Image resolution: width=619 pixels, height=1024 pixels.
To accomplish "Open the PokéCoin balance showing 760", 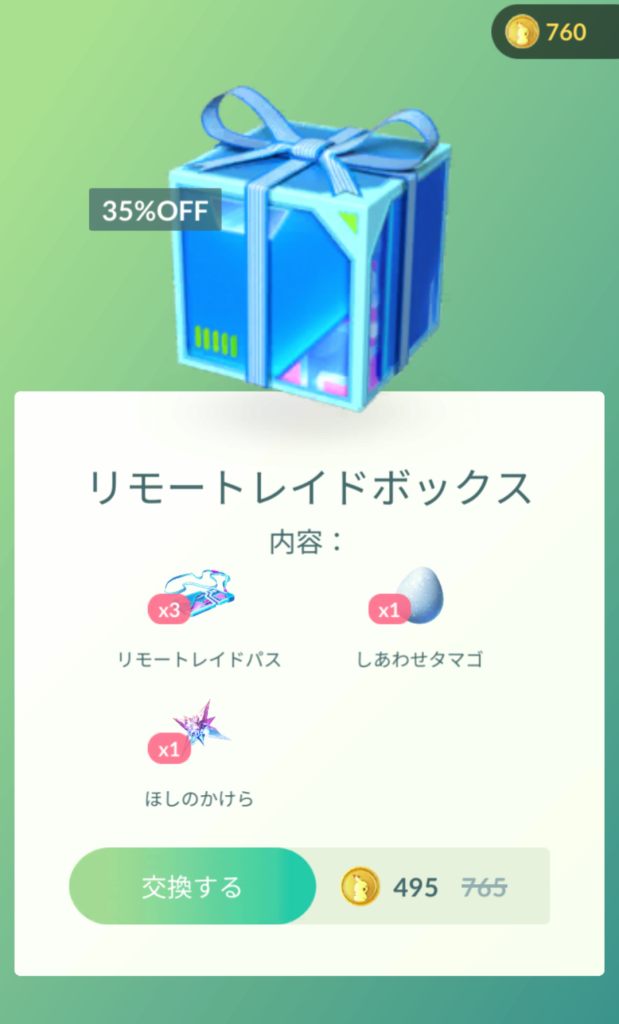I will pyautogui.click(x=552, y=33).
